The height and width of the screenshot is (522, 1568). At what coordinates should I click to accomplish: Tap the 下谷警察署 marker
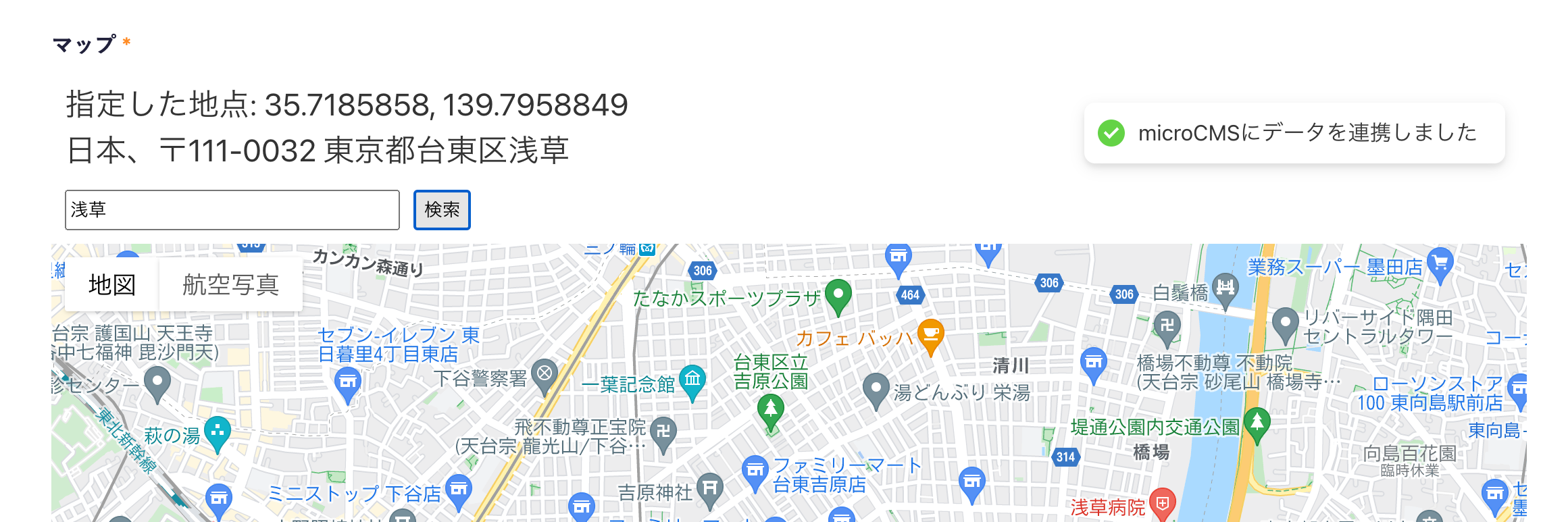point(545,374)
